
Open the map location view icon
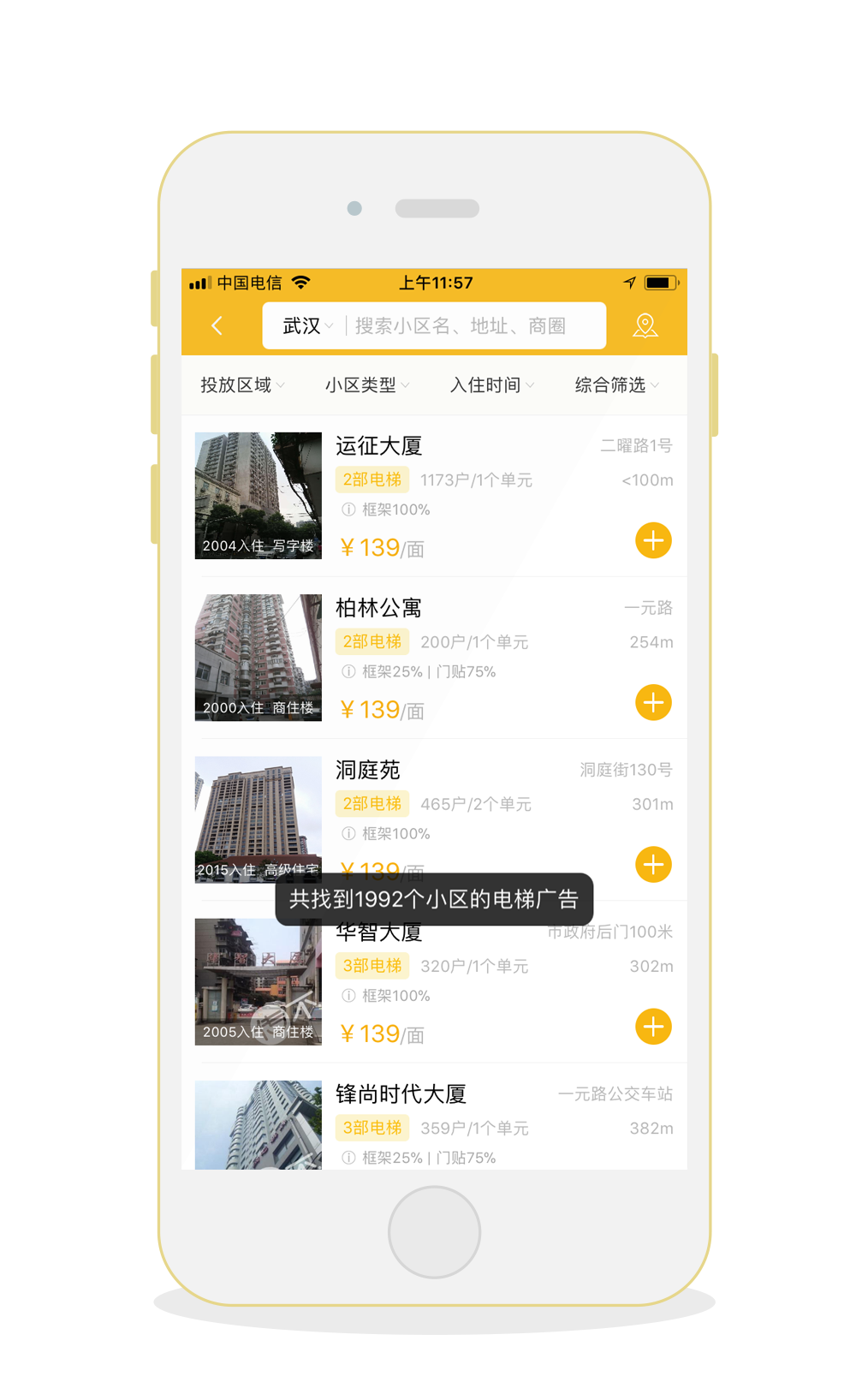click(645, 326)
